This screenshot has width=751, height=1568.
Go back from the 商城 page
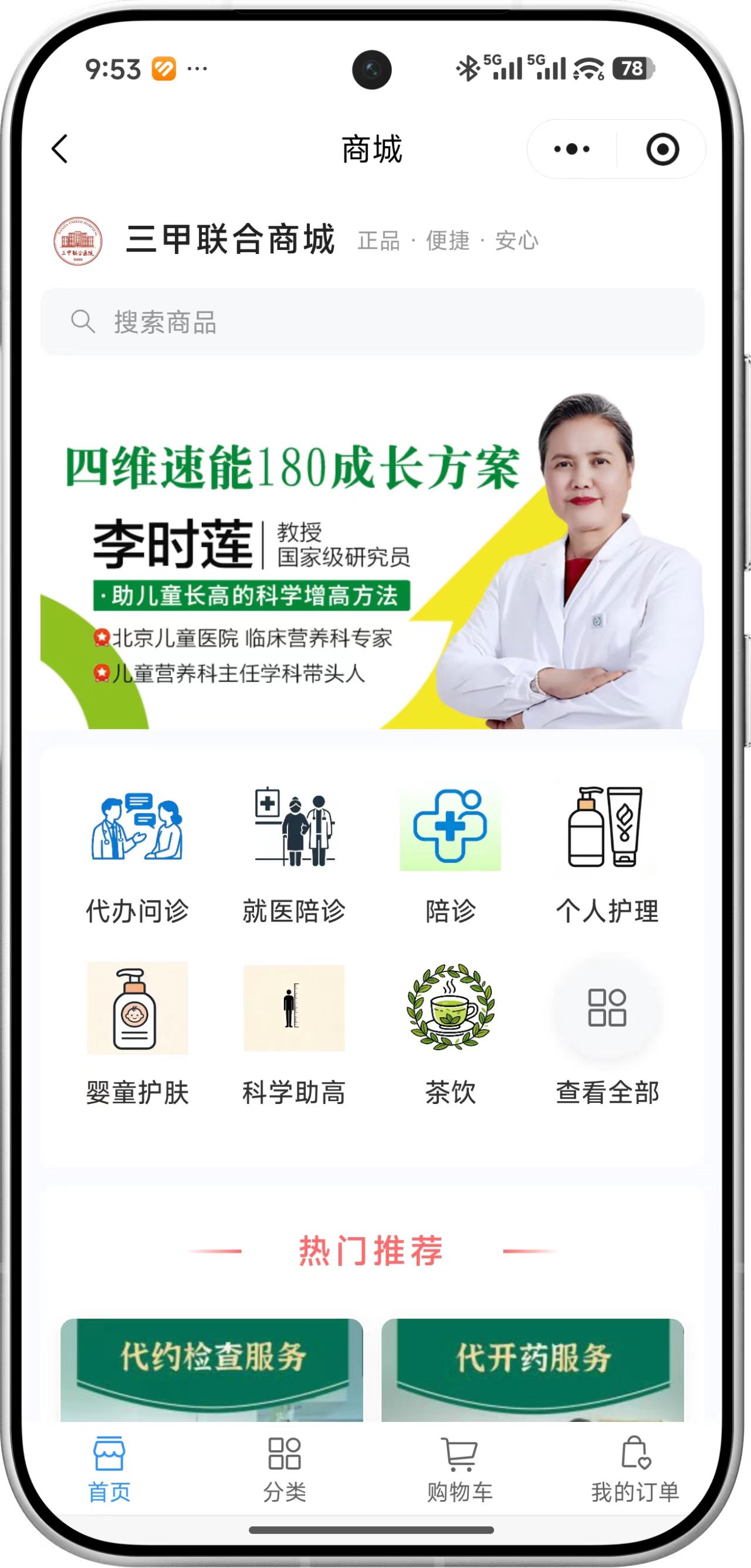[x=60, y=149]
